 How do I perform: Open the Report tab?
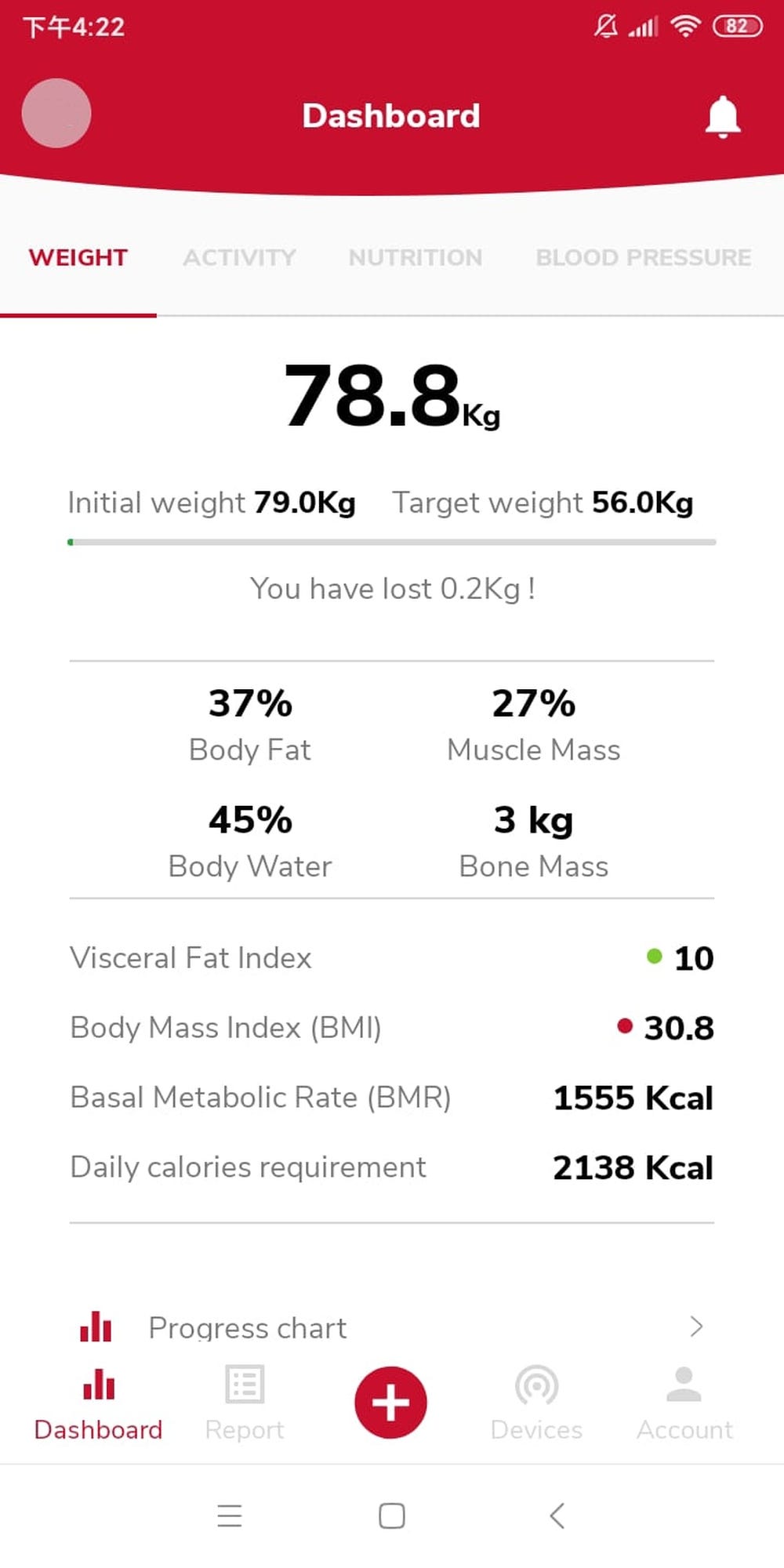[x=245, y=1403]
